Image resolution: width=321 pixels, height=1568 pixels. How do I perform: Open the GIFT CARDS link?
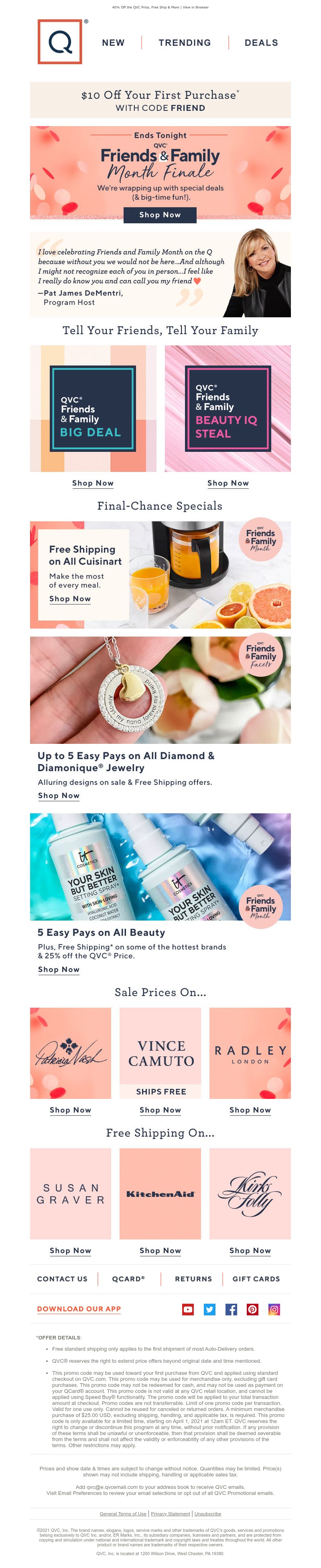[256, 1279]
